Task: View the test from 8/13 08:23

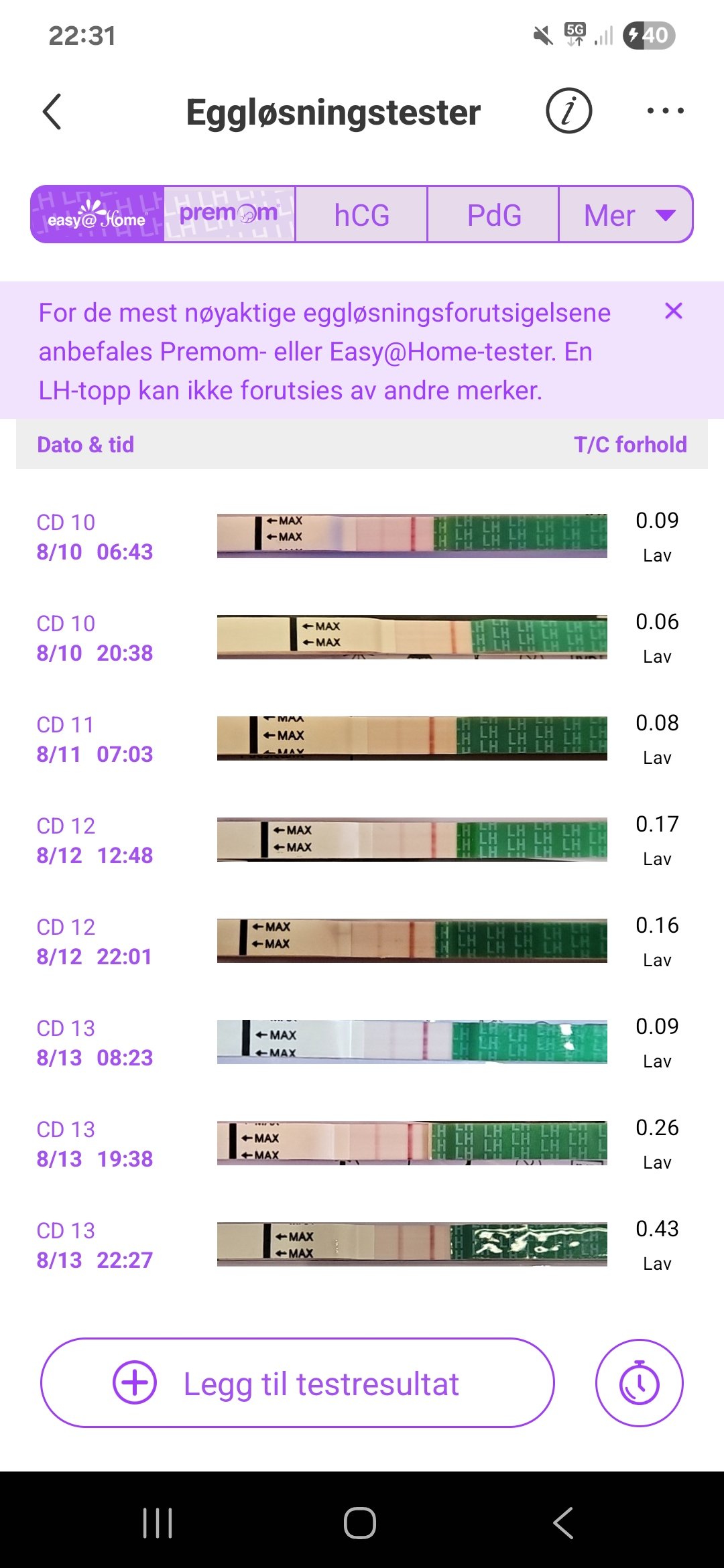Action: tap(362, 1043)
